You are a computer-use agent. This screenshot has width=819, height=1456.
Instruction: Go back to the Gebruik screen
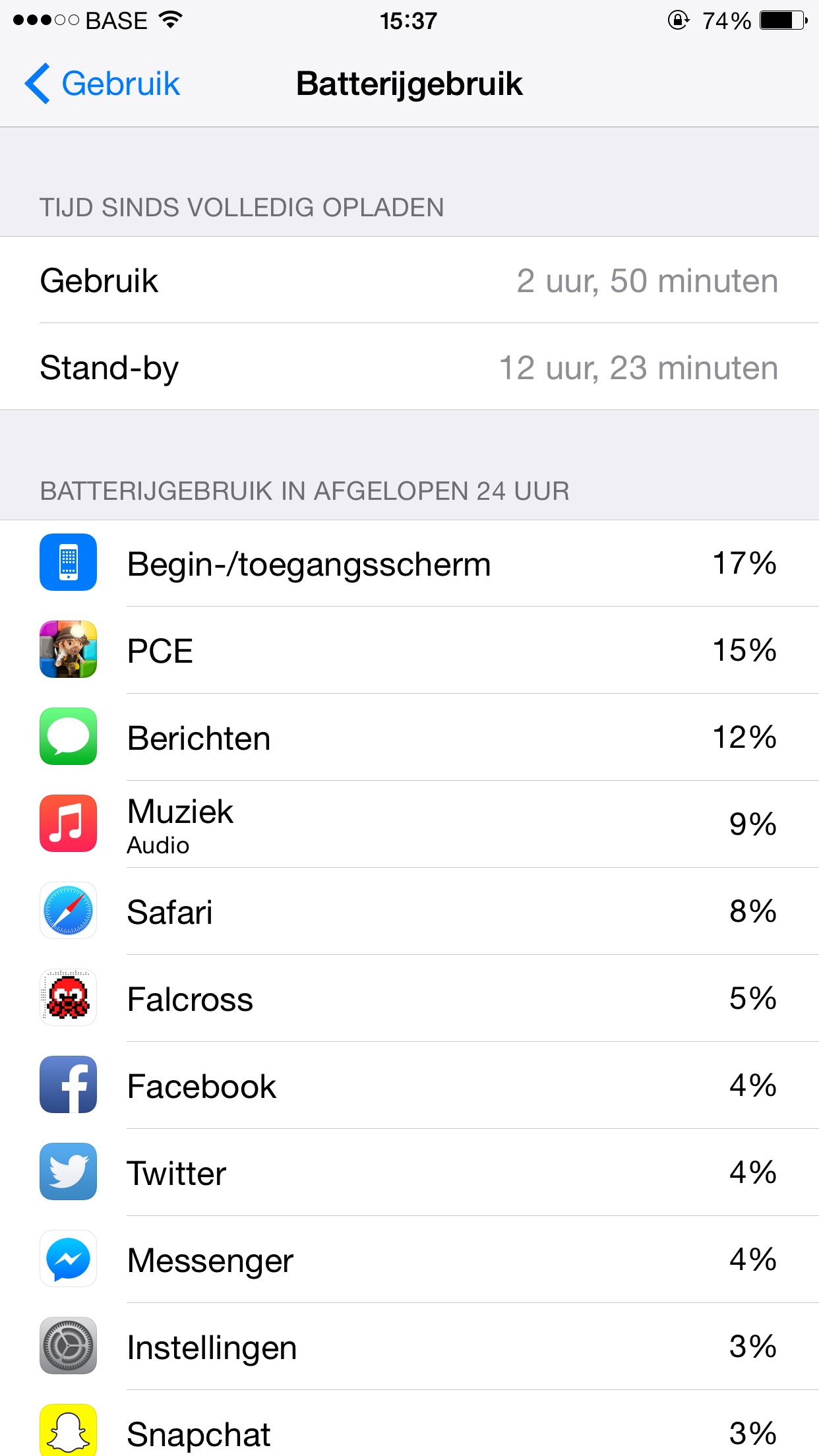[102, 84]
